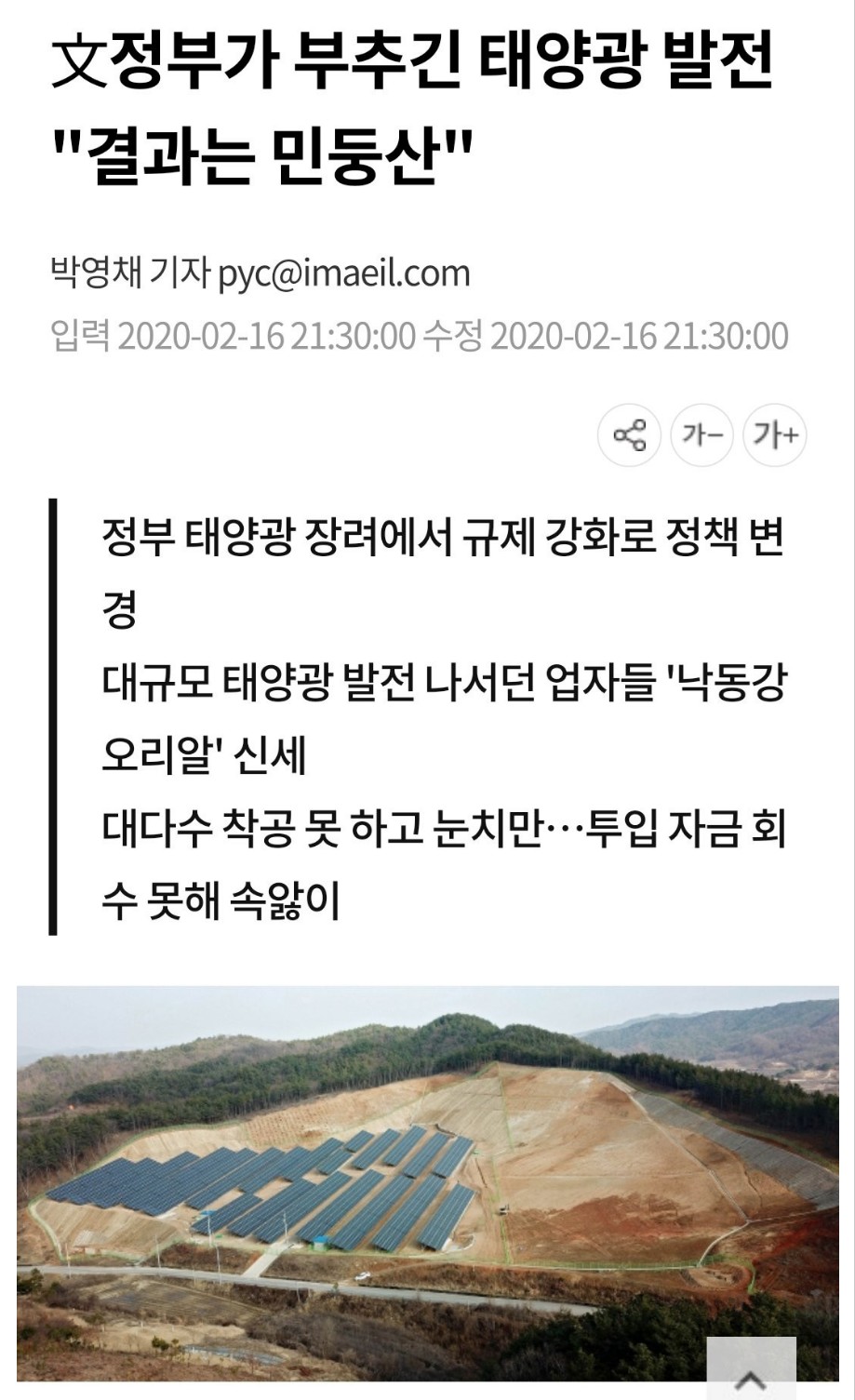Jump back to top with arrow button
855x1400 pixels.
pos(751,1371)
